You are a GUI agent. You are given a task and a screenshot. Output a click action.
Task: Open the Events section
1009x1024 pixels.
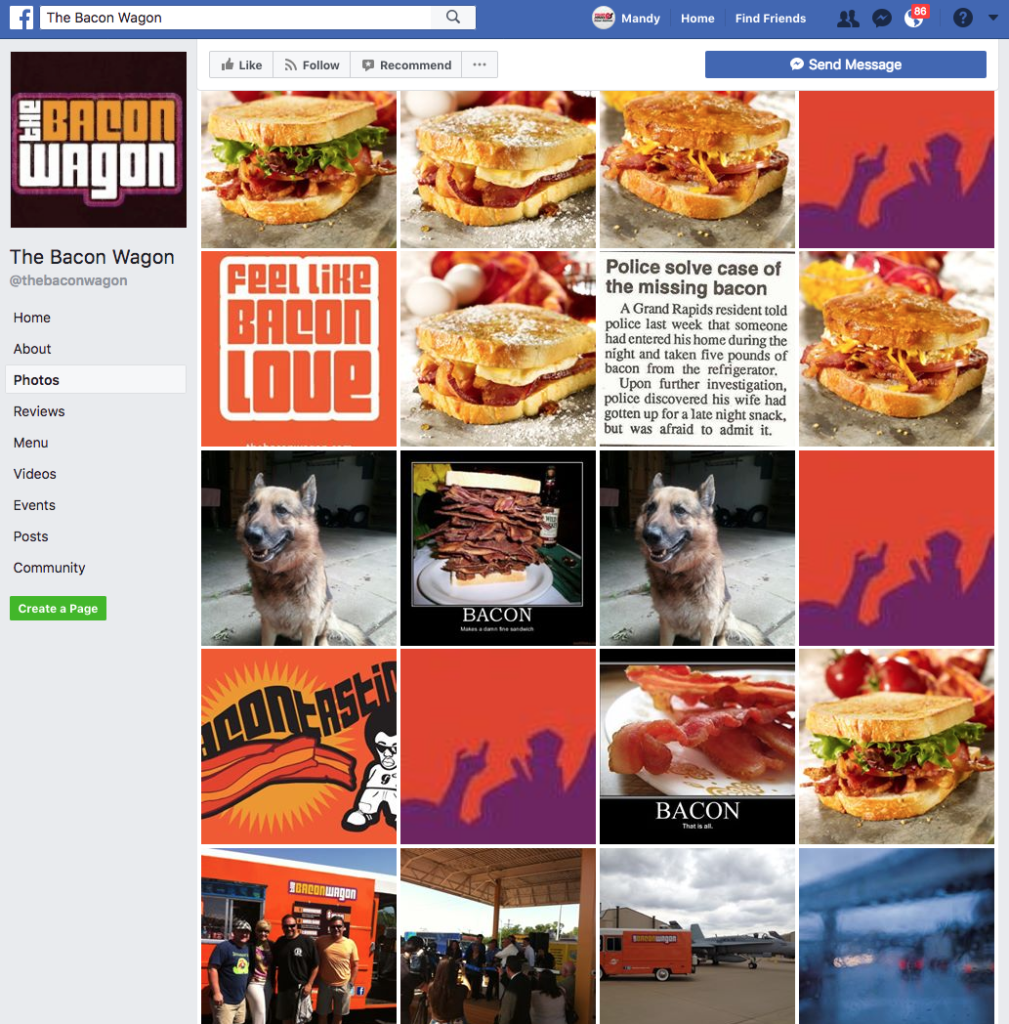pos(34,505)
